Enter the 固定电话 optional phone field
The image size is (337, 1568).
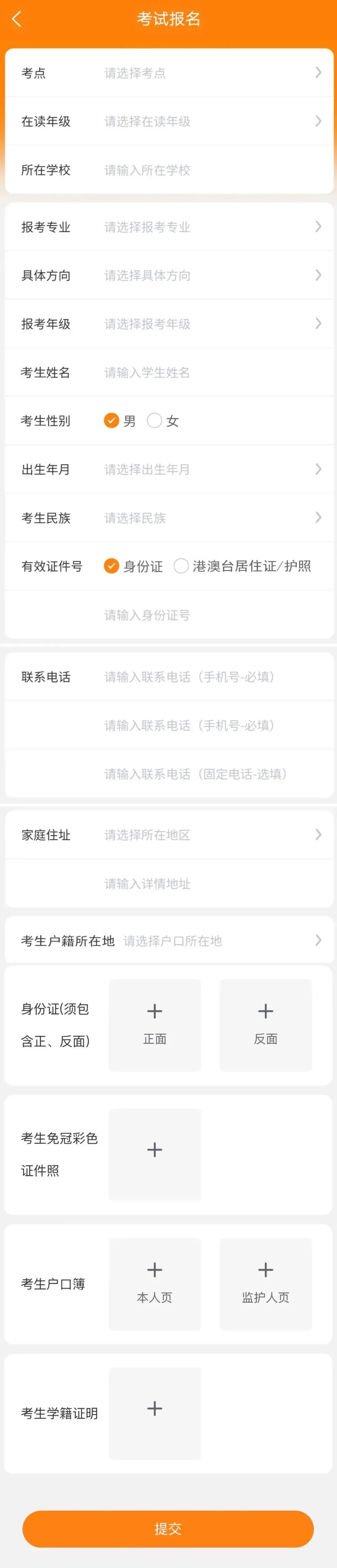[x=207, y=774]
